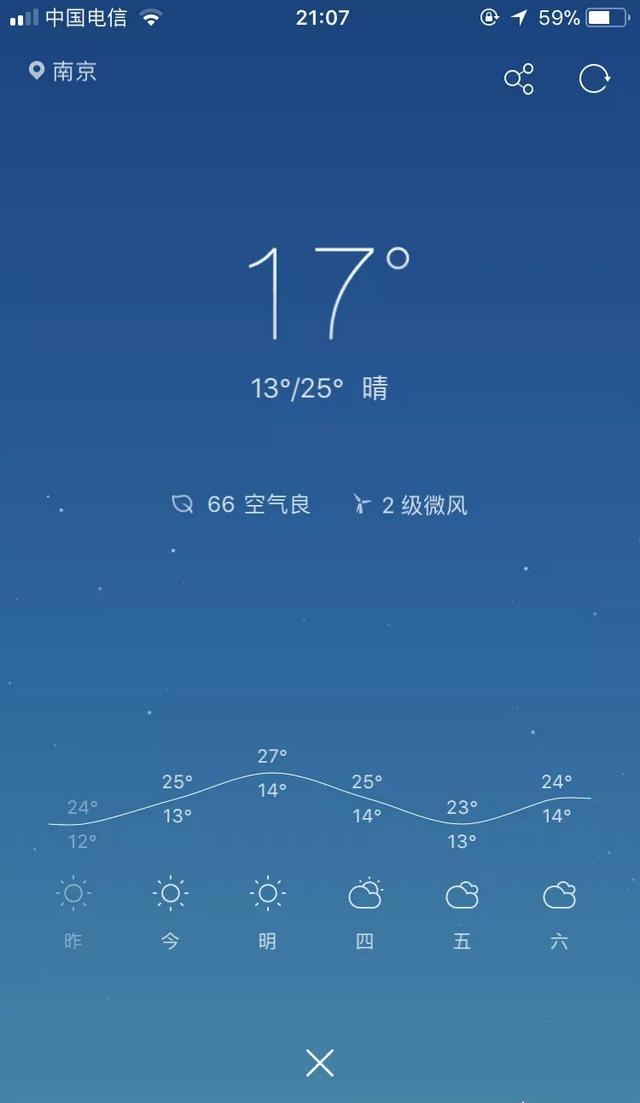The width and height of the screenshot is (640, 1103).
Task: Open the 南京 location selector
Action: point(63,71)
